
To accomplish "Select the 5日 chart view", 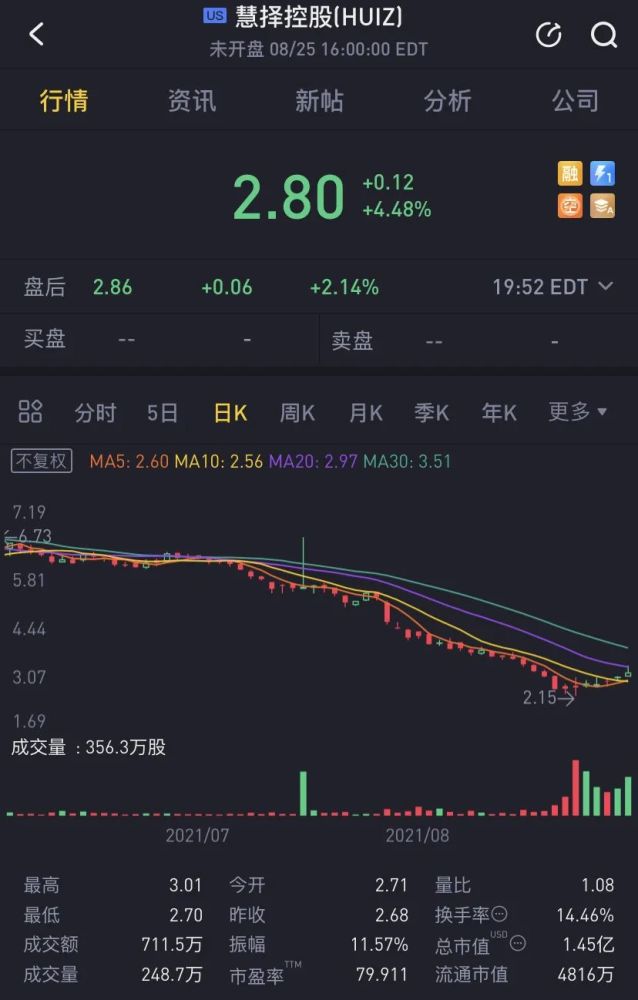I will click(x=162, y=413).
